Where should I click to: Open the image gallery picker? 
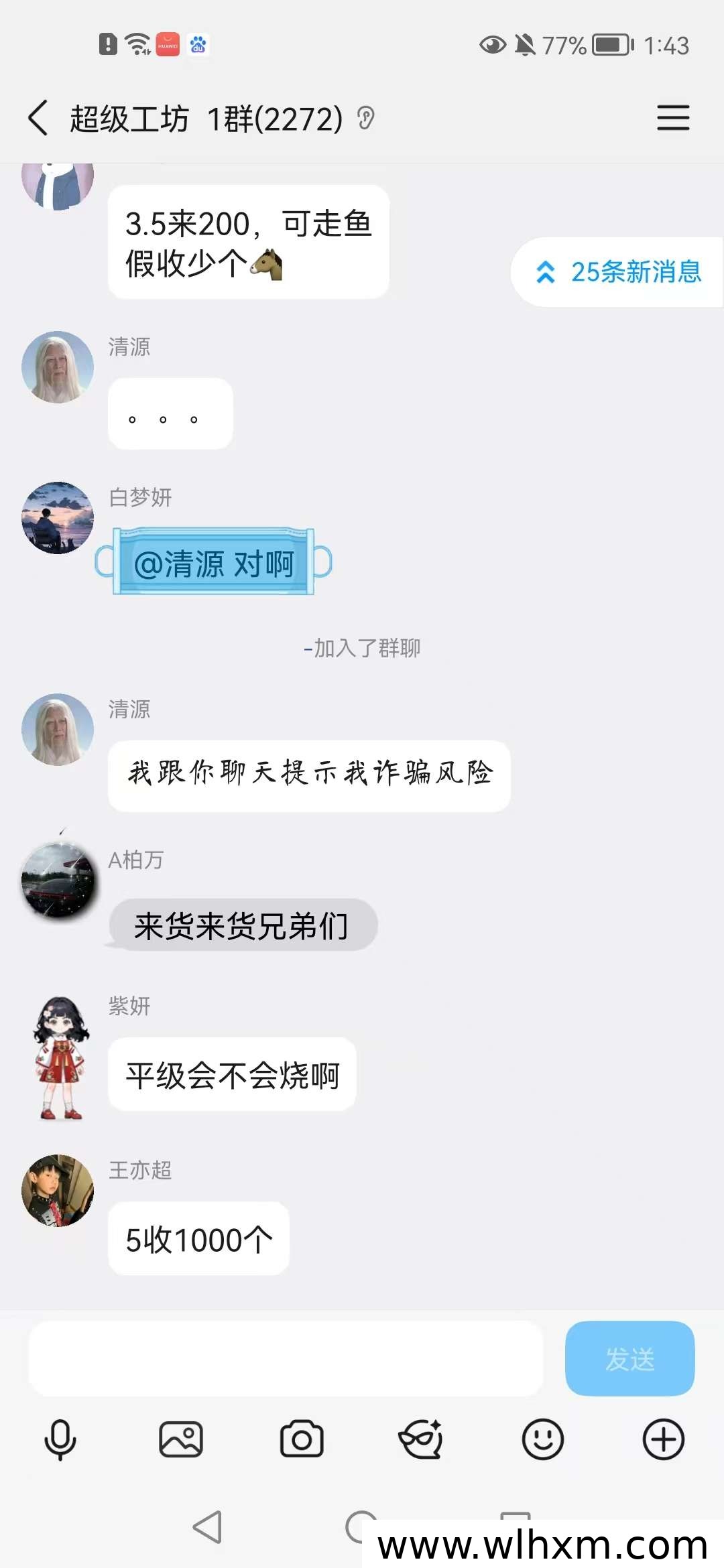click(181, 1439)
